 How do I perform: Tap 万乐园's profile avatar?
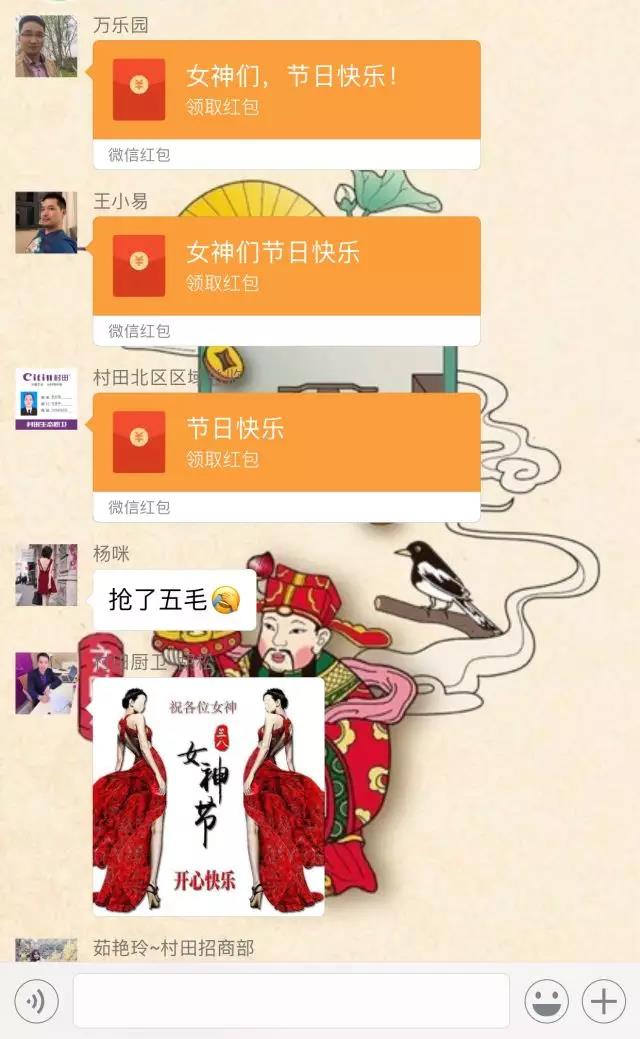46,47
